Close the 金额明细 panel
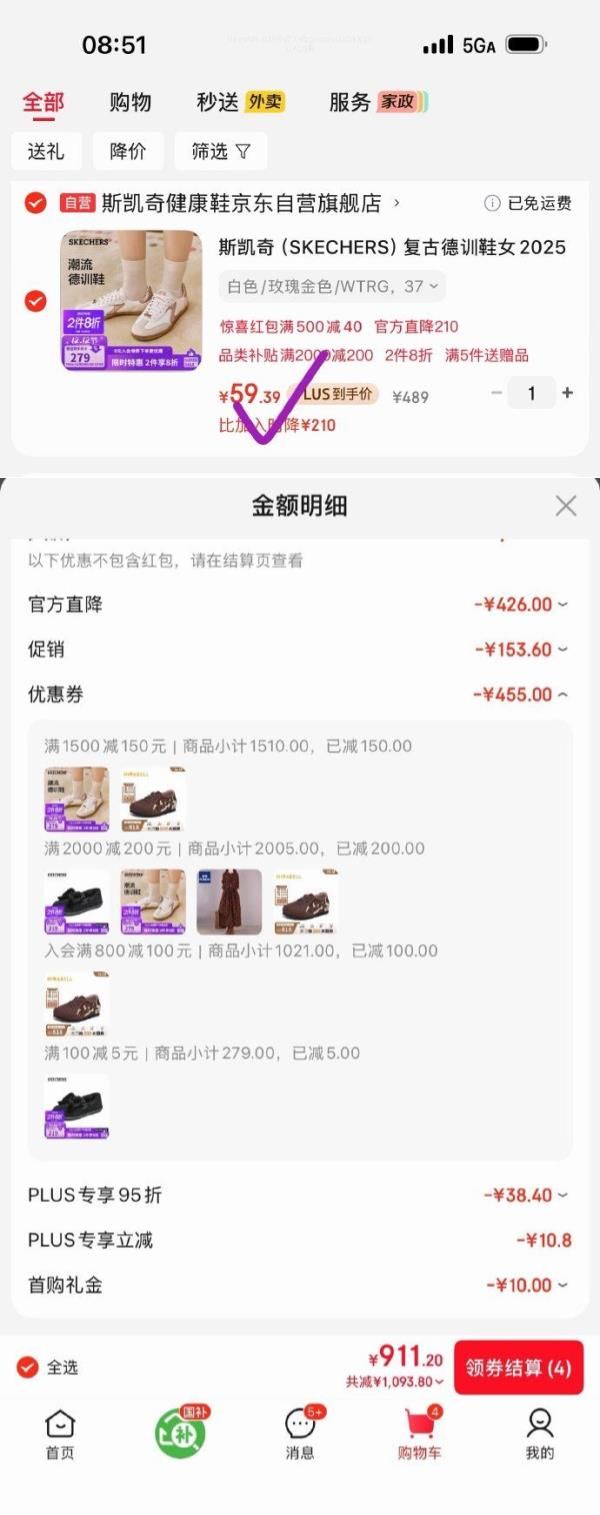600x1515 pixels. pos(566,506)
